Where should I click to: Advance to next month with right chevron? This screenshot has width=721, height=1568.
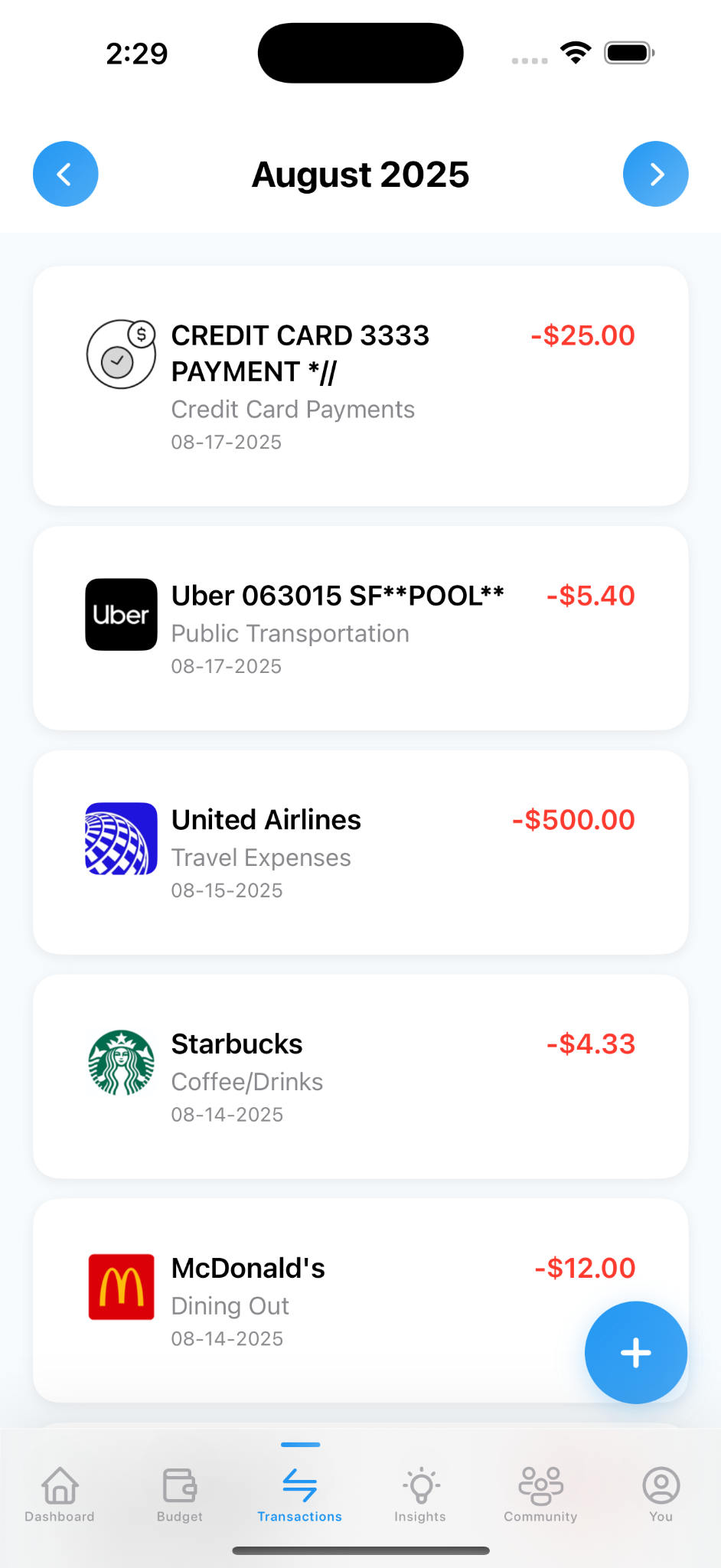point(656,174)
